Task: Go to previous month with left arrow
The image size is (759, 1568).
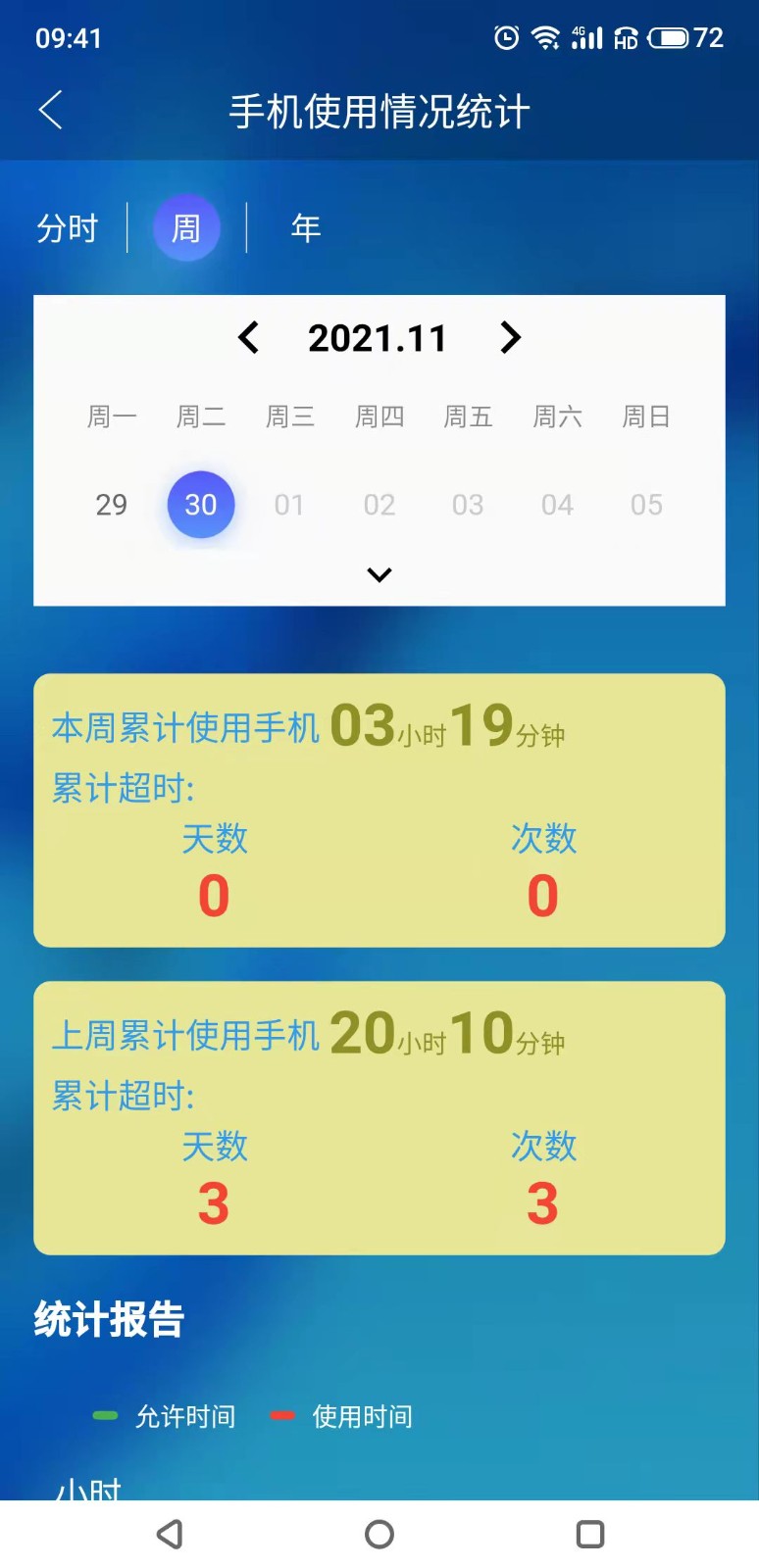Action: click(x=248, y=337)
